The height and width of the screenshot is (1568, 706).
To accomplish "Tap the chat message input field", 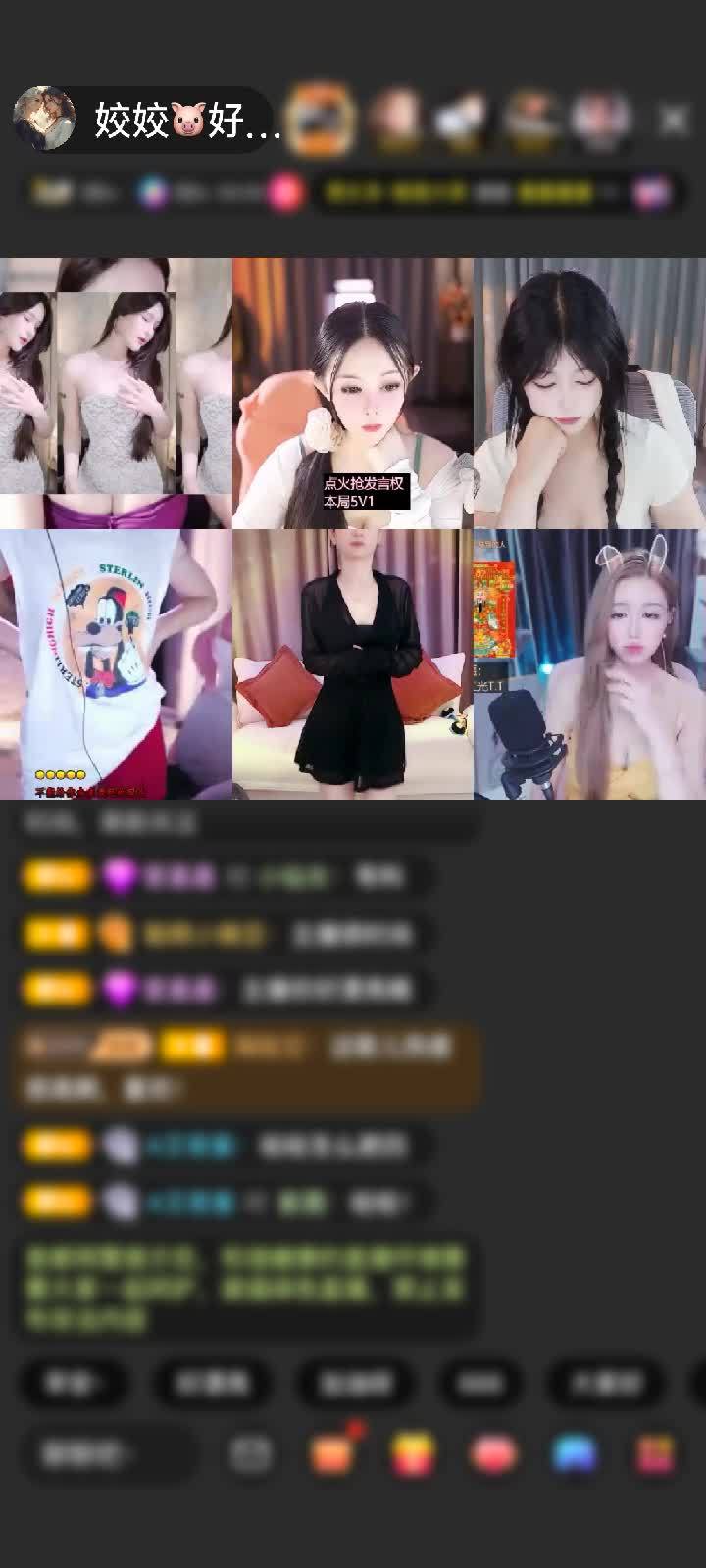I will [106, 1454].
